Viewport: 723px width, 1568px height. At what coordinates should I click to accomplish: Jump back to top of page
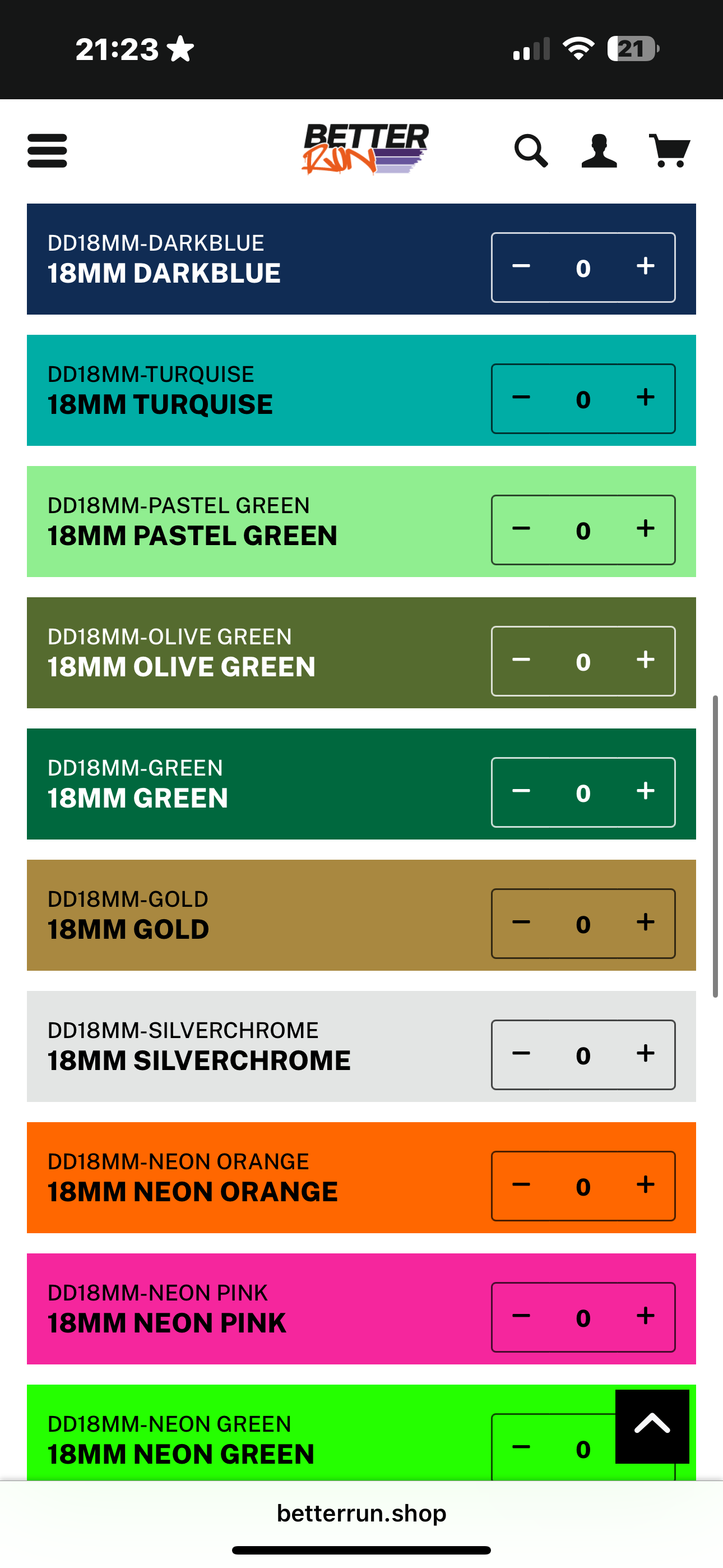coord(652,1426)
